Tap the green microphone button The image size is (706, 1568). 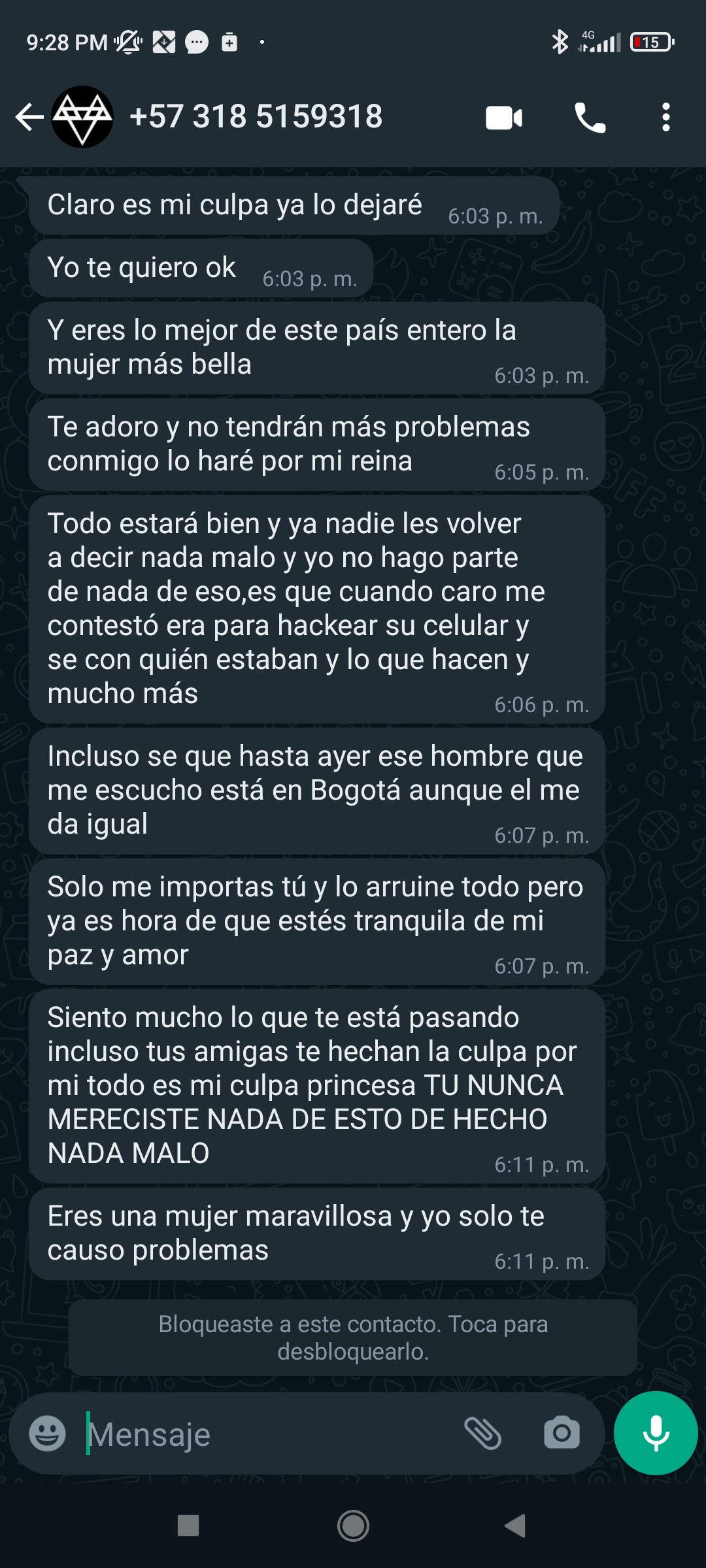click(x=656, y=1433)
